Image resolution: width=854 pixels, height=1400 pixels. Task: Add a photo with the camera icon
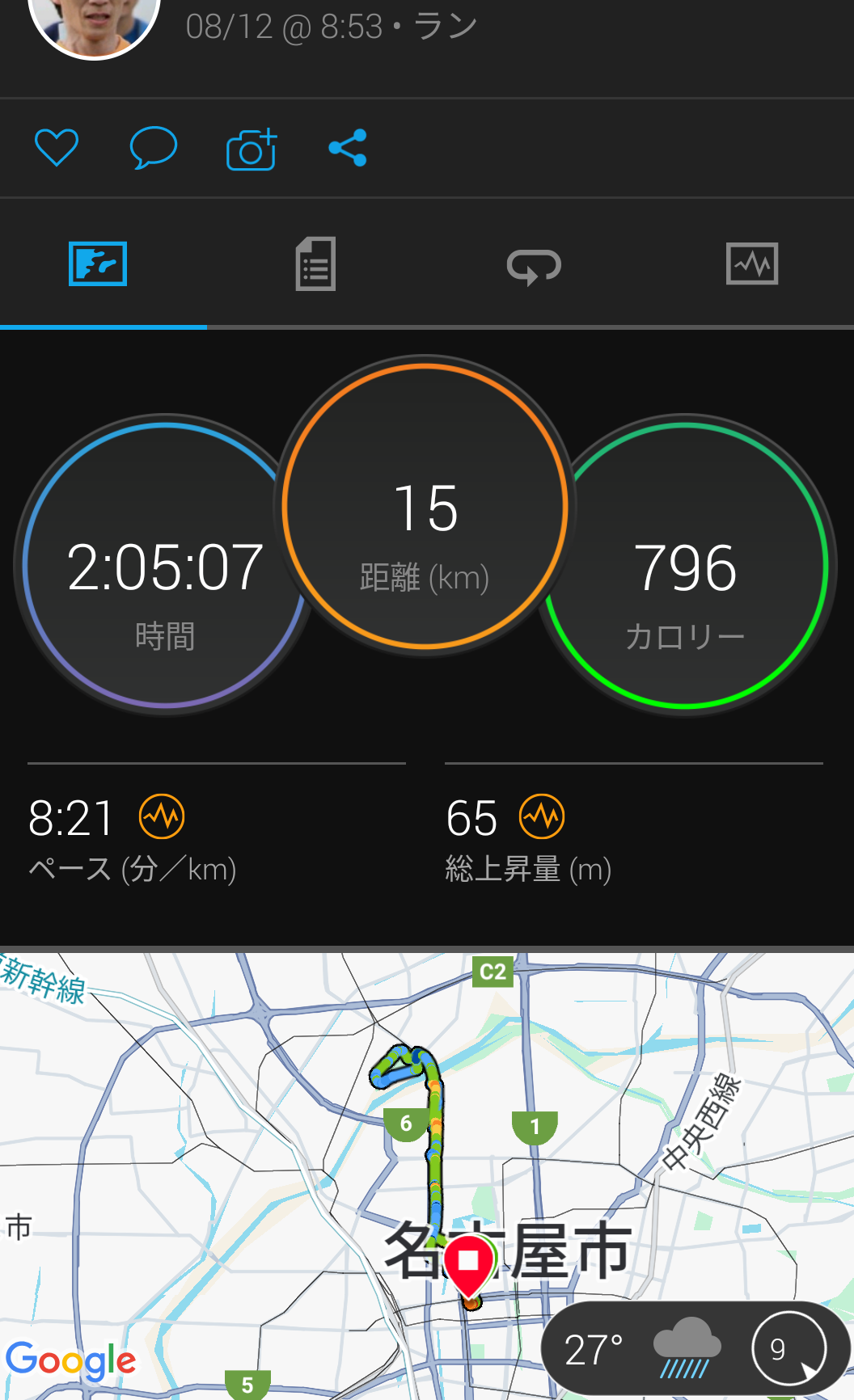coord(252,149)
